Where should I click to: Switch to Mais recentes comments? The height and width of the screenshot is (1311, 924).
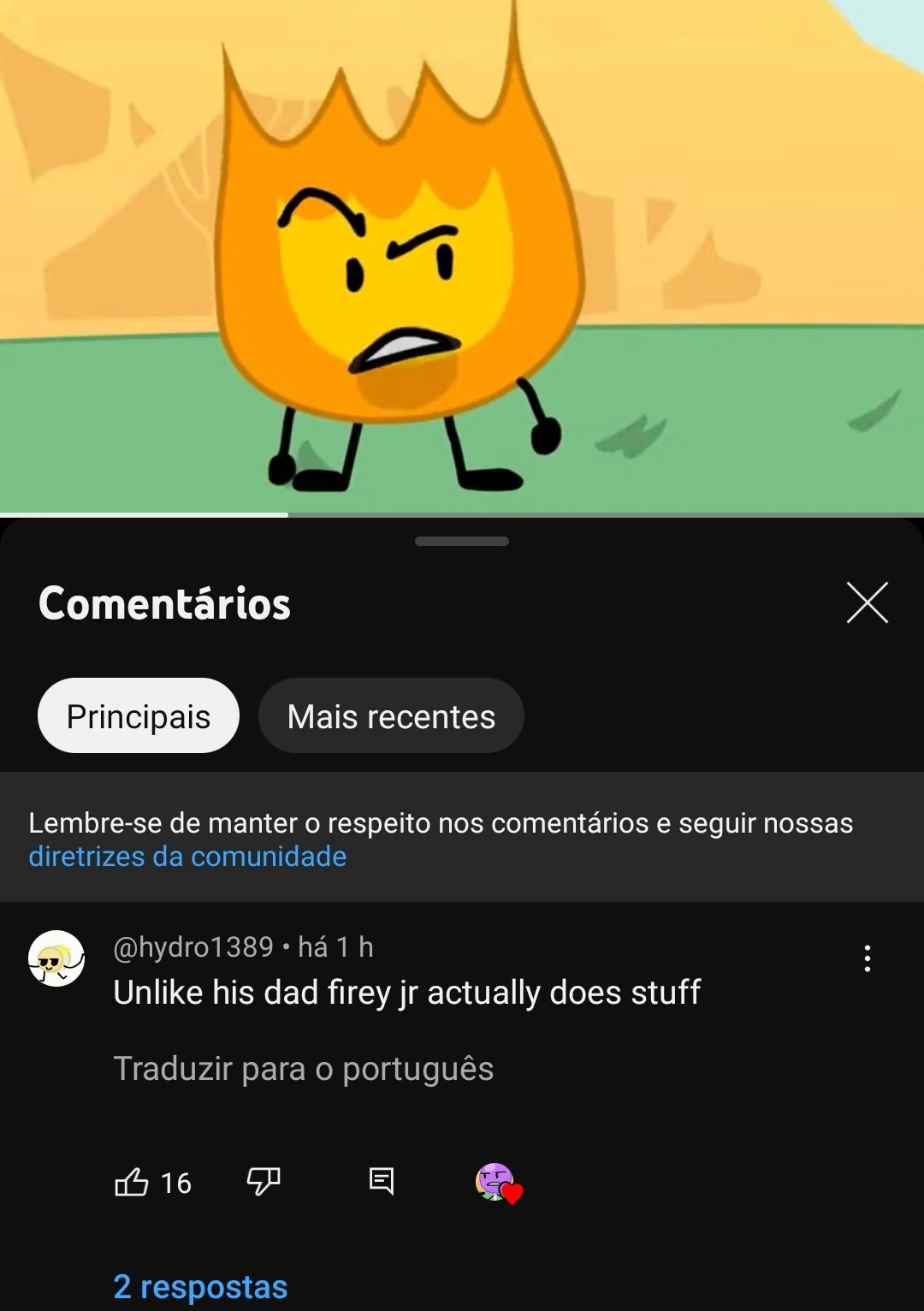[391, 716]
